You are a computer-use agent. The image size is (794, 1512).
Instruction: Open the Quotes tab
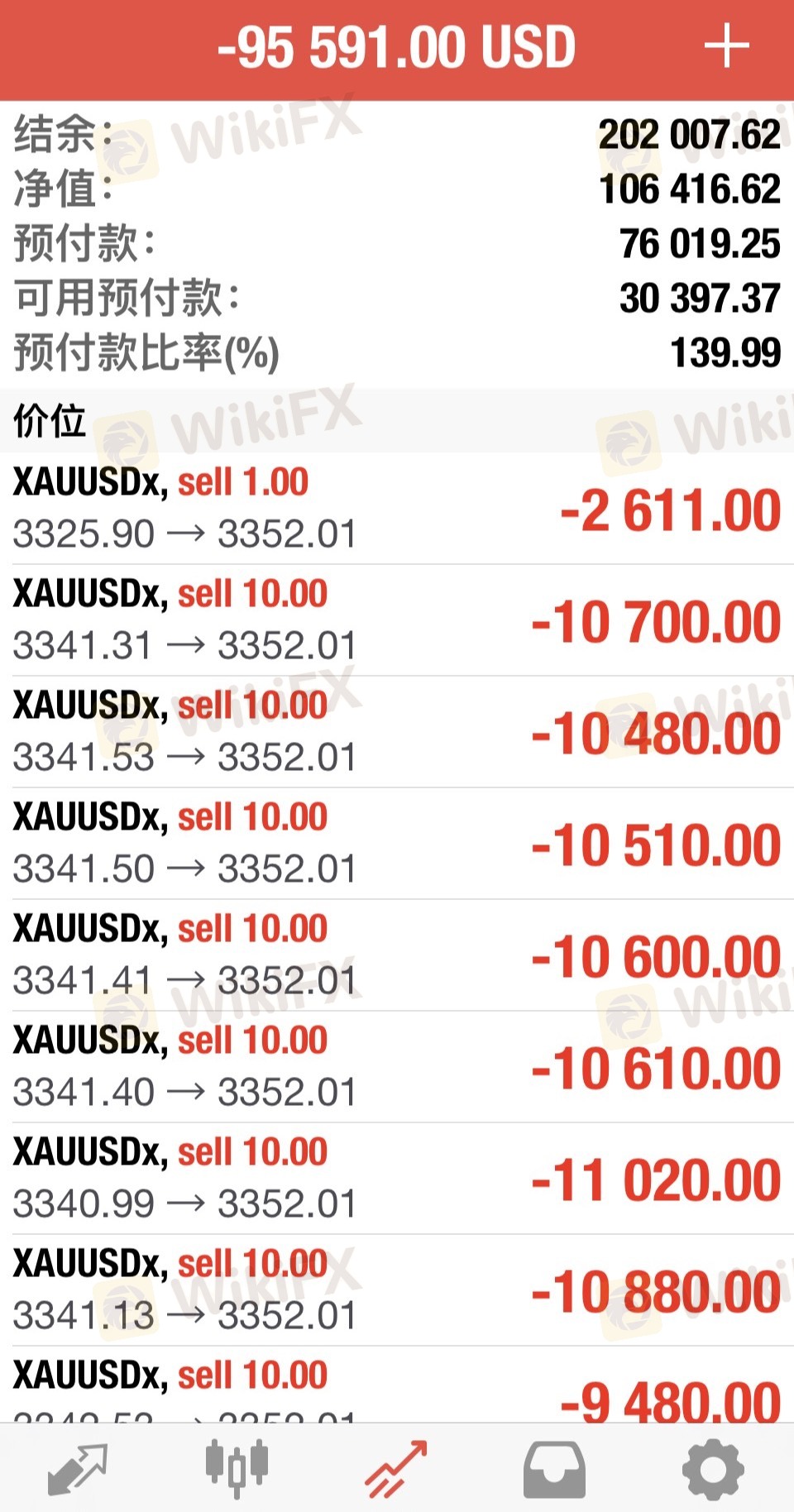[78, 1469]
